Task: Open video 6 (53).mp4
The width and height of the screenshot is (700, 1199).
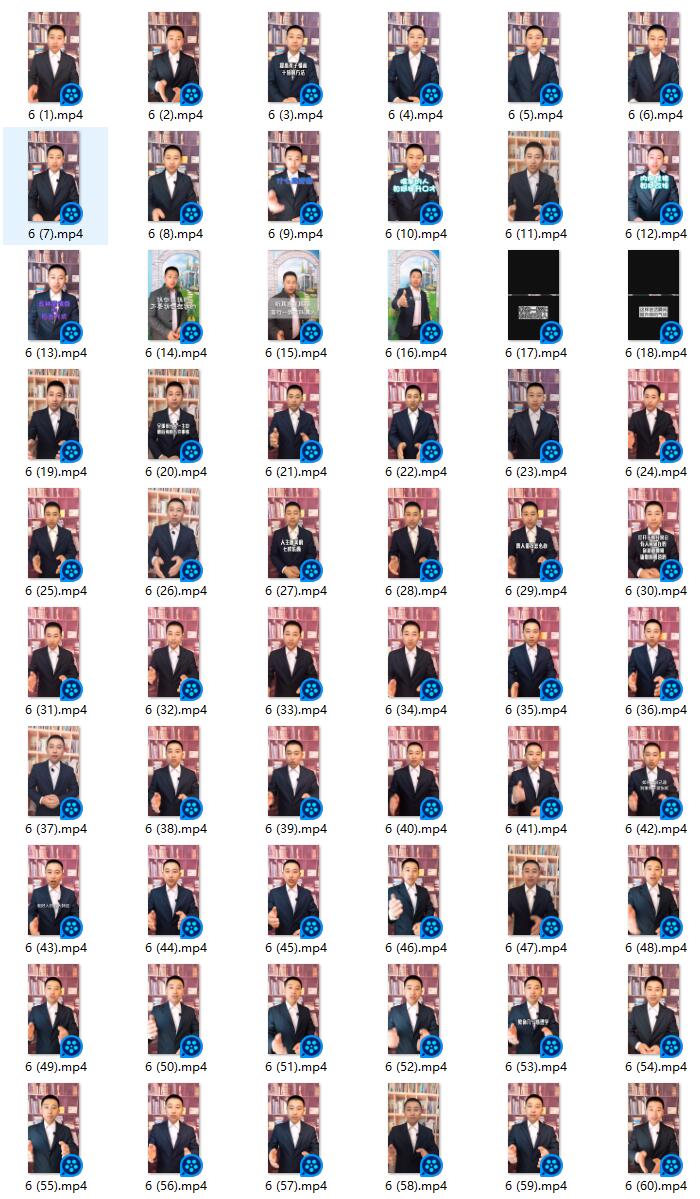Action: pyautogui.click(x=534, y=1010)
